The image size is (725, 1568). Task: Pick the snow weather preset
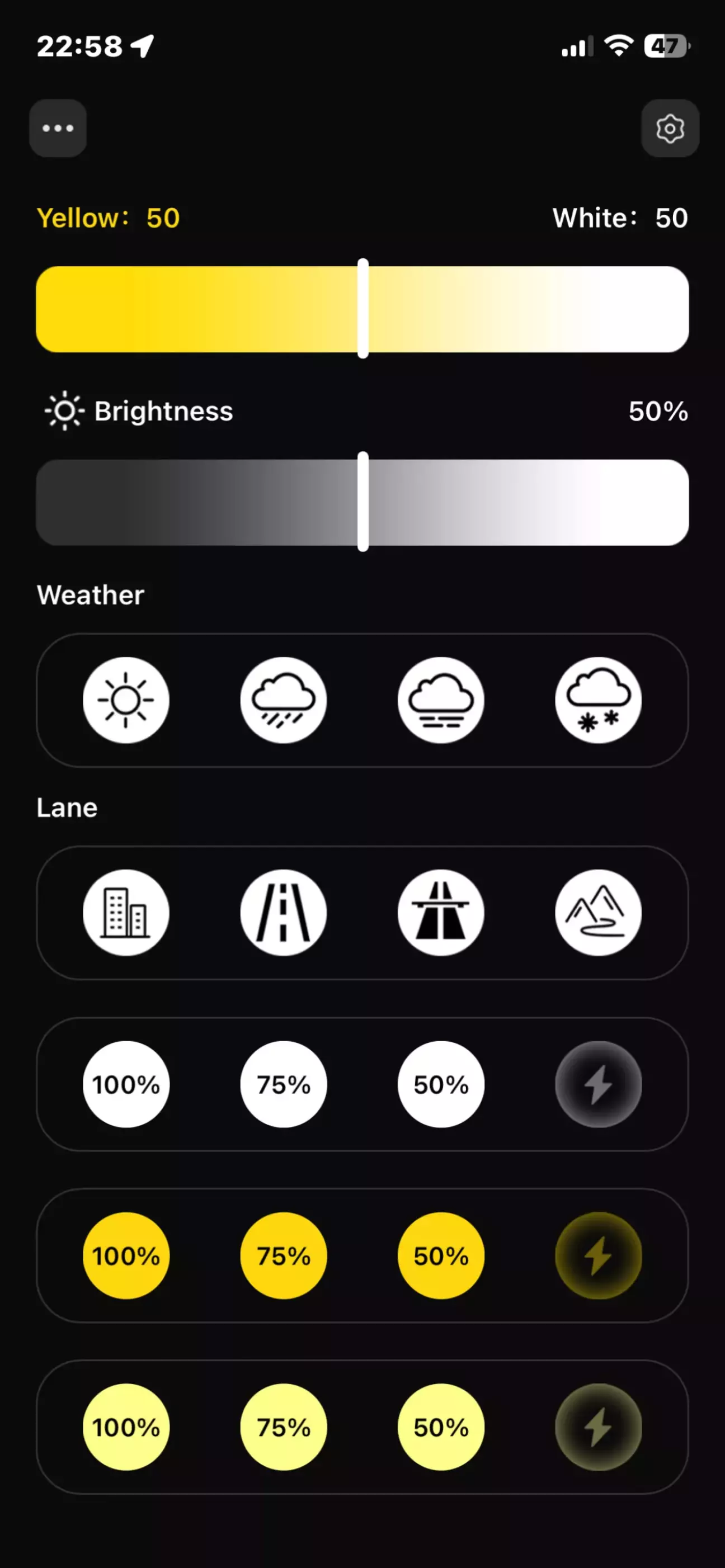pyautogui.click(x=599, y=700)
